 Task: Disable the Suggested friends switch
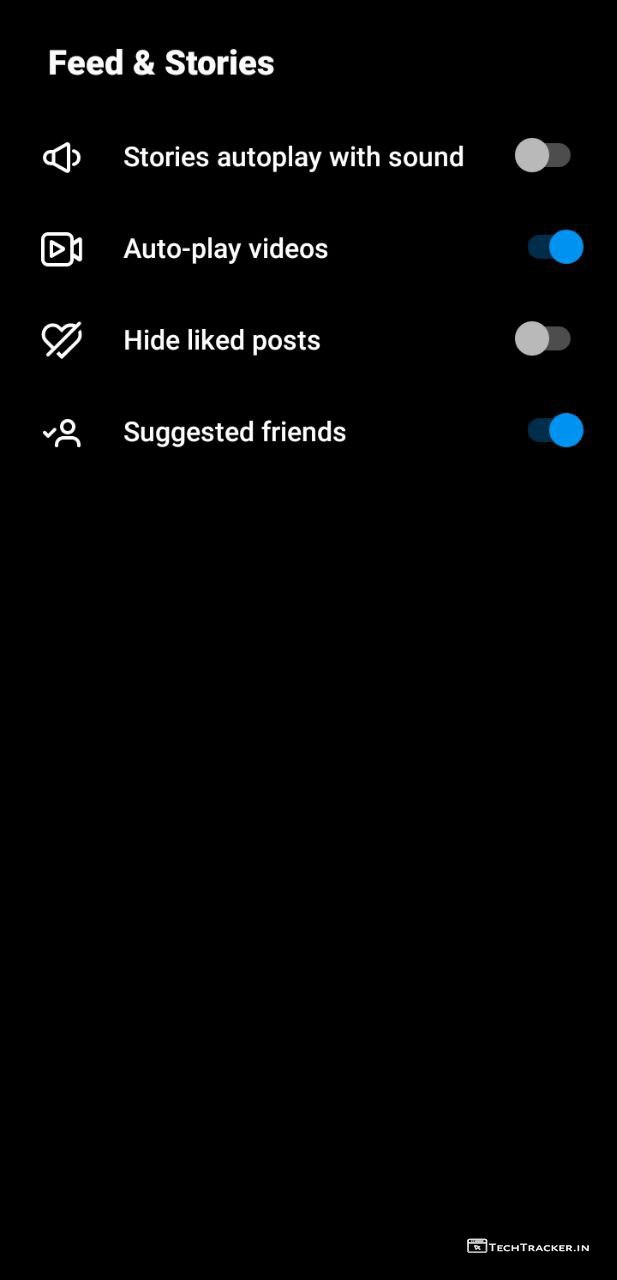555,431
